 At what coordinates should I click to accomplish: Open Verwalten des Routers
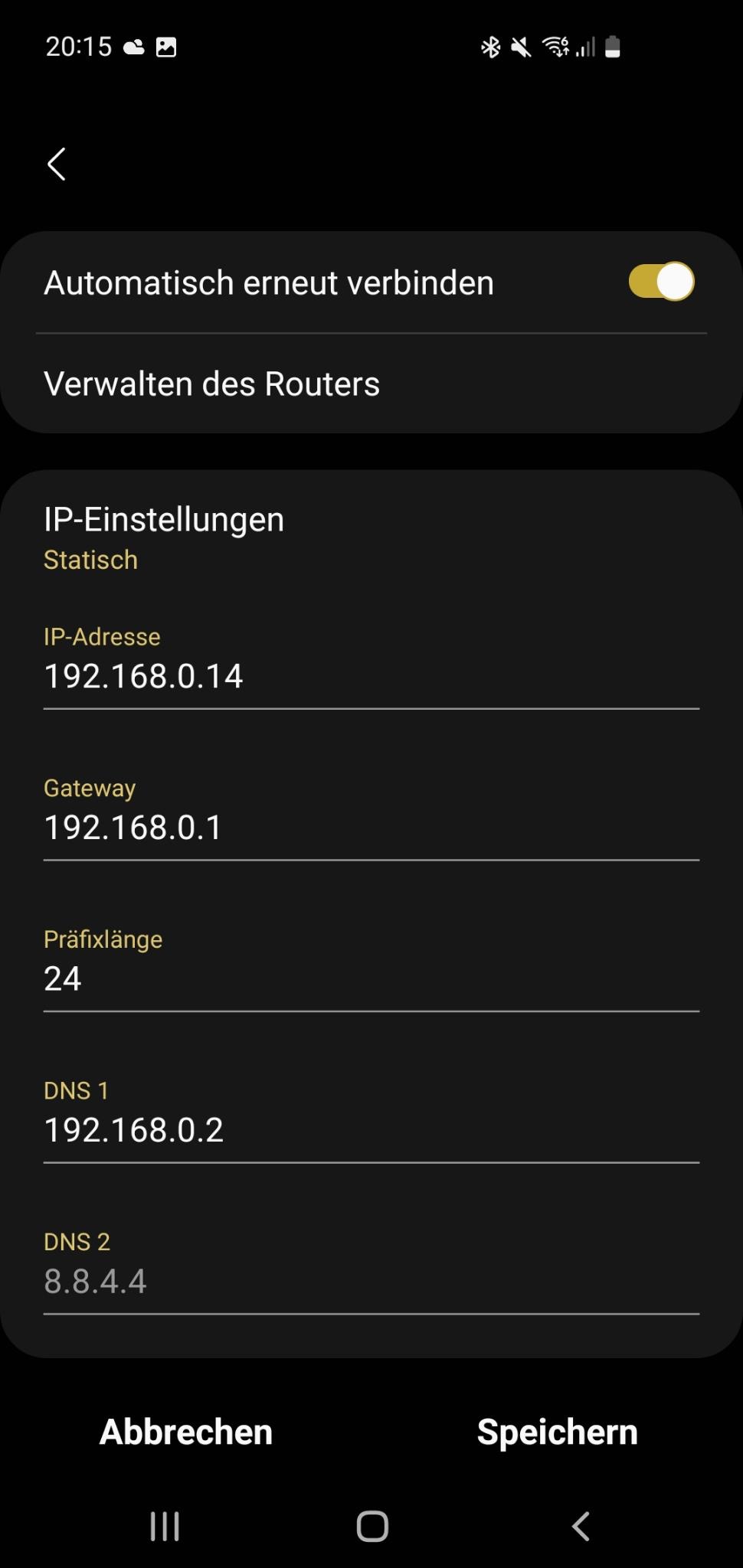(211, 384)
